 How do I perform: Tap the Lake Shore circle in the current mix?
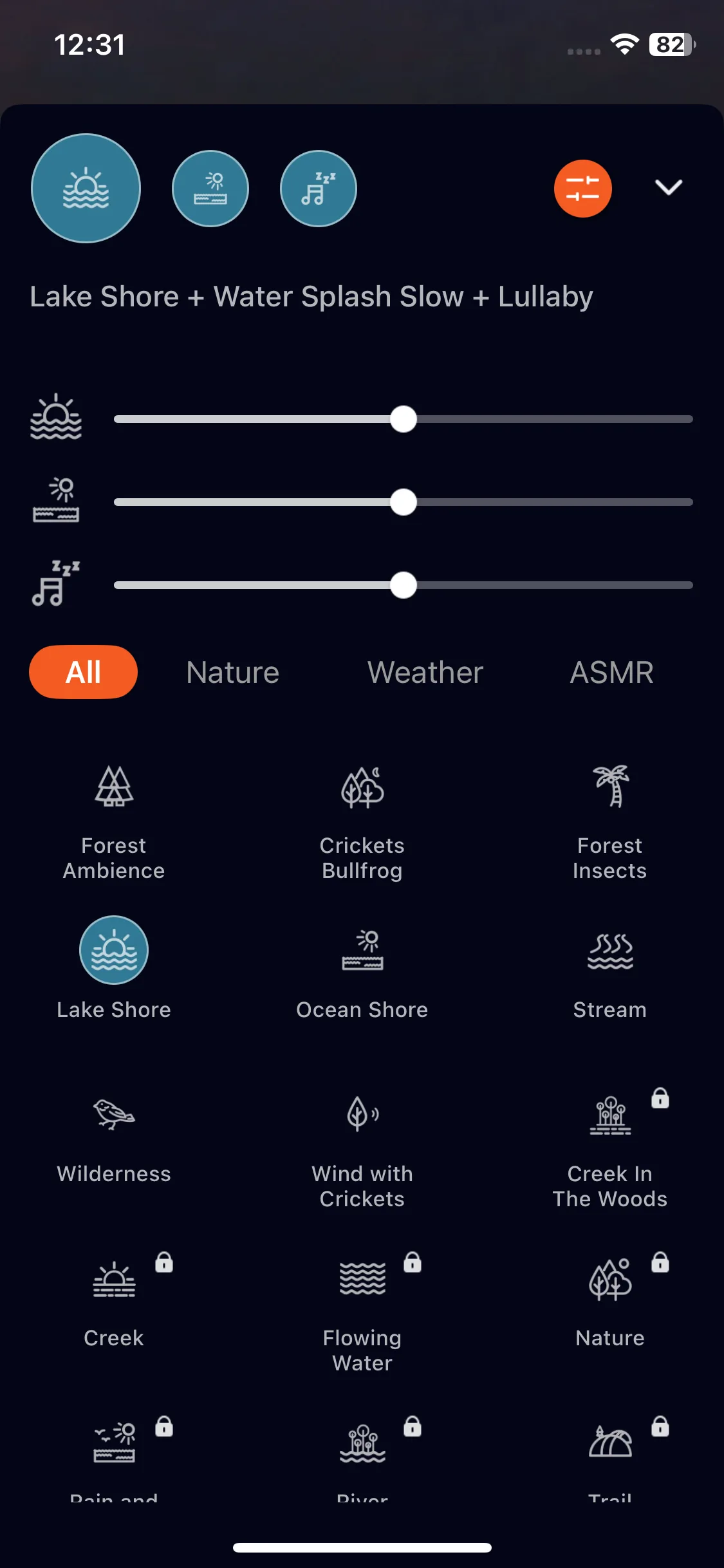(86, 189)
